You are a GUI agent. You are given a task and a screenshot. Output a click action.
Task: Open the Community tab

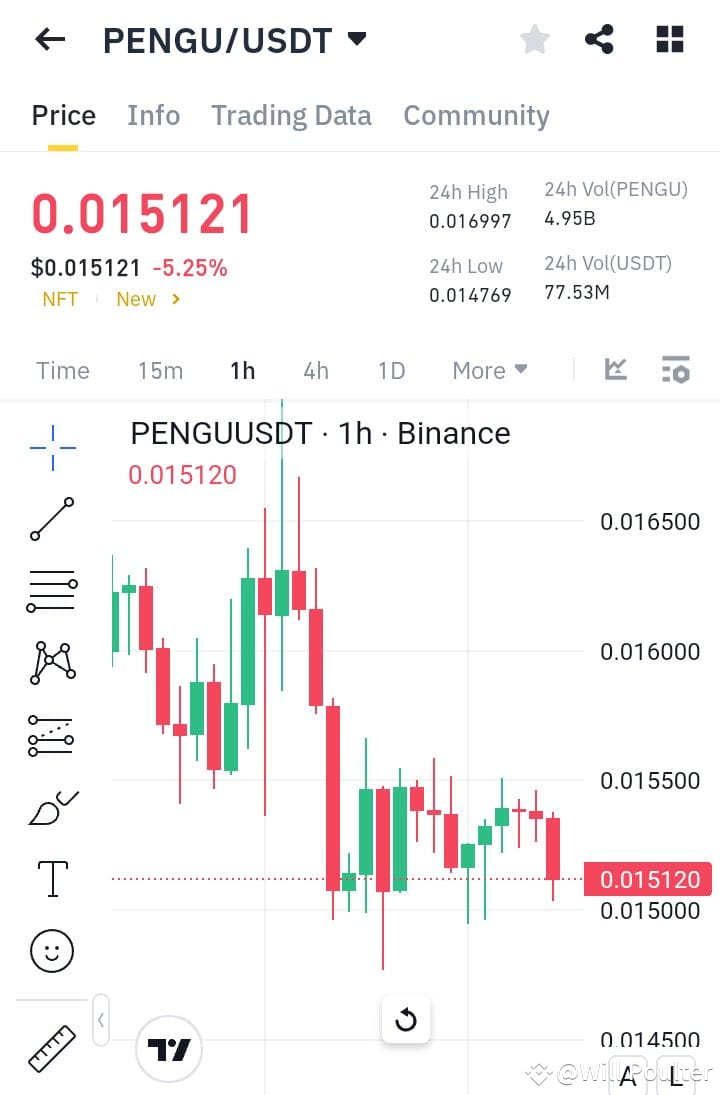pos(476,115)
